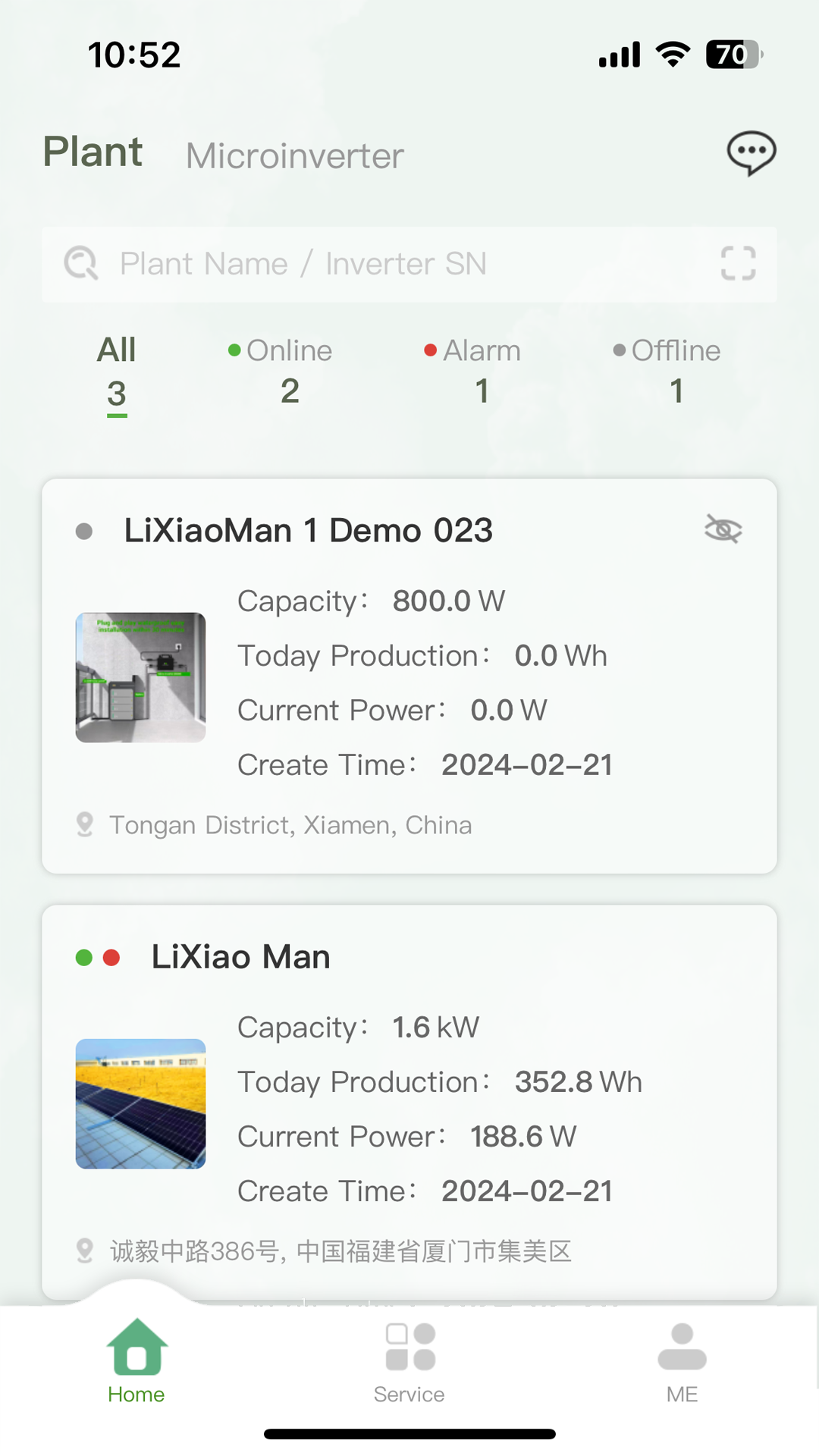The height and width of the screenshot is (1456, 819).
Task: Tap the solar panel photo on LiXiao Man card
Action: [x=140, y=1104]
